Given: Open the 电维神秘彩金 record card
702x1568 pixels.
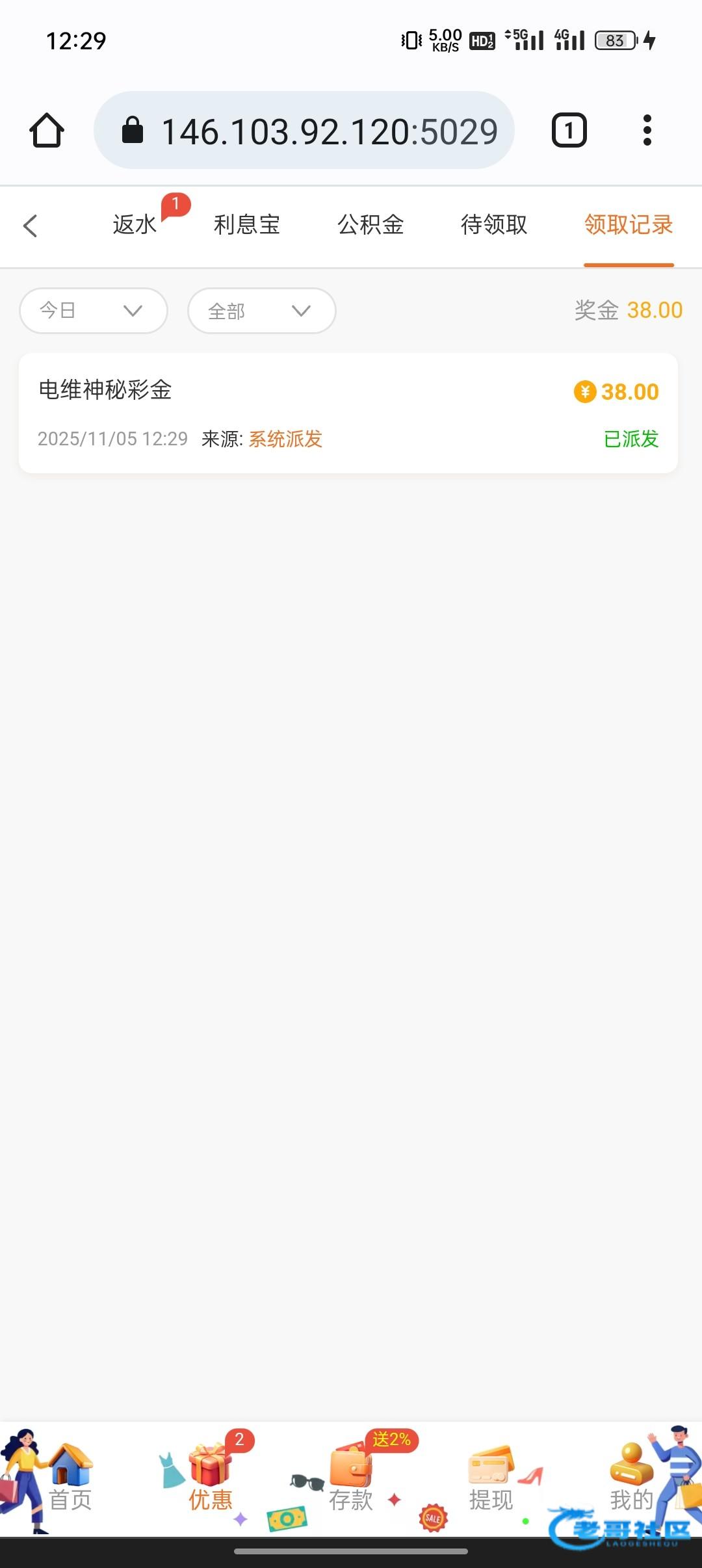Looking at the screenshot, I should point(348,413).
